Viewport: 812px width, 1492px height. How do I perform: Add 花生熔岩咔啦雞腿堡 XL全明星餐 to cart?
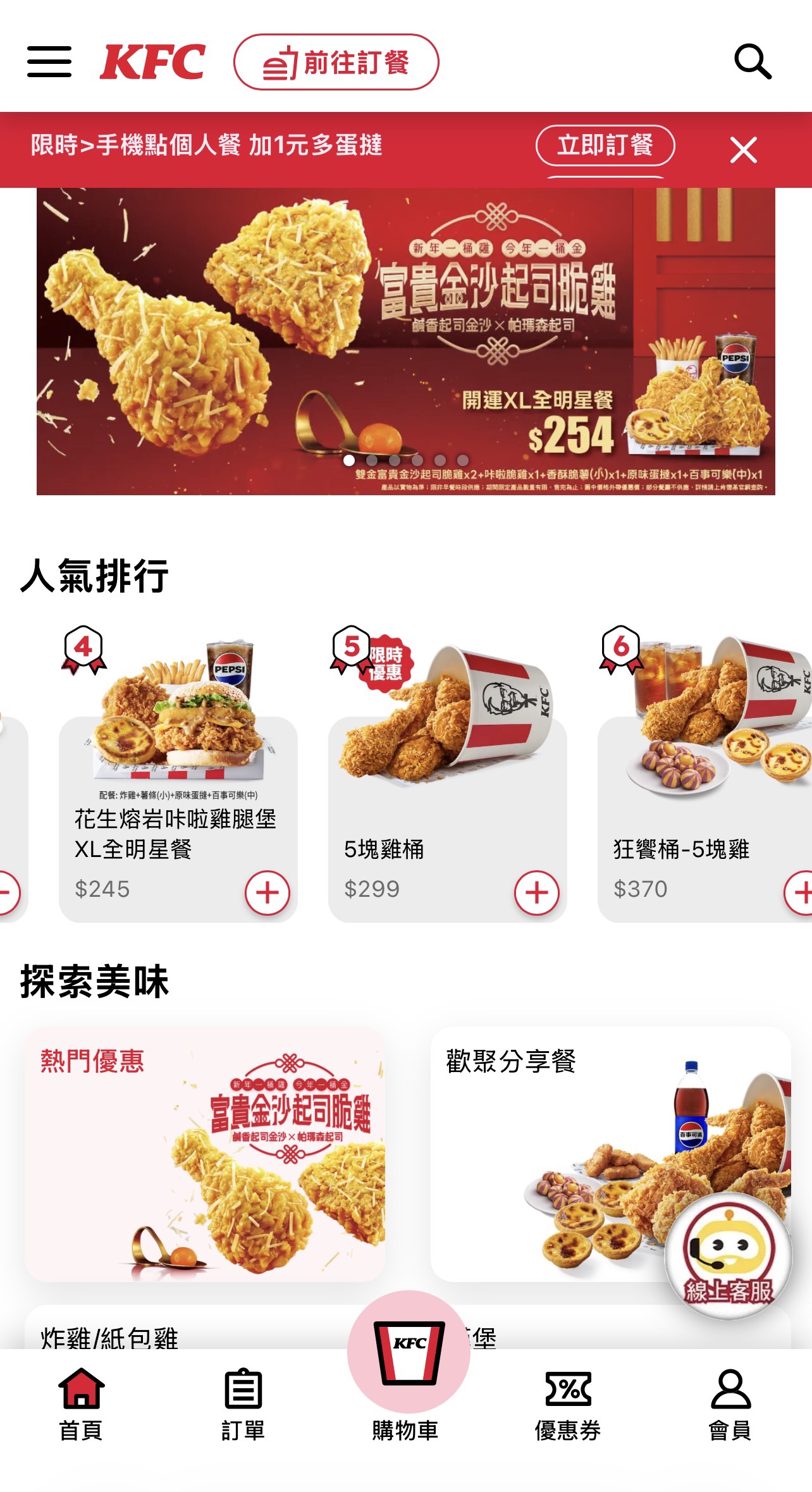(267, 892)
